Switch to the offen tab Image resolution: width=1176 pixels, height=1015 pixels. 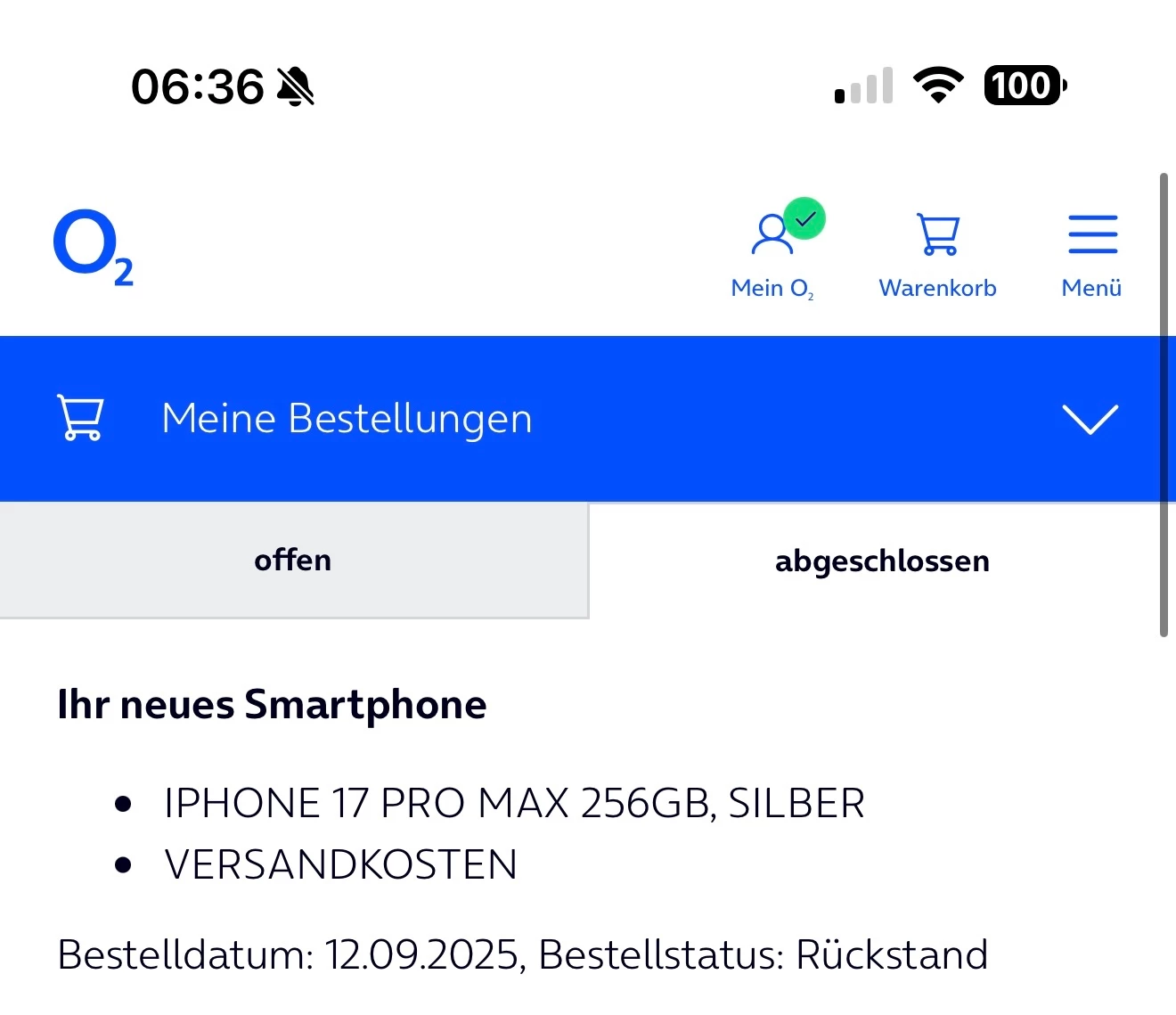tap(293, 561)
